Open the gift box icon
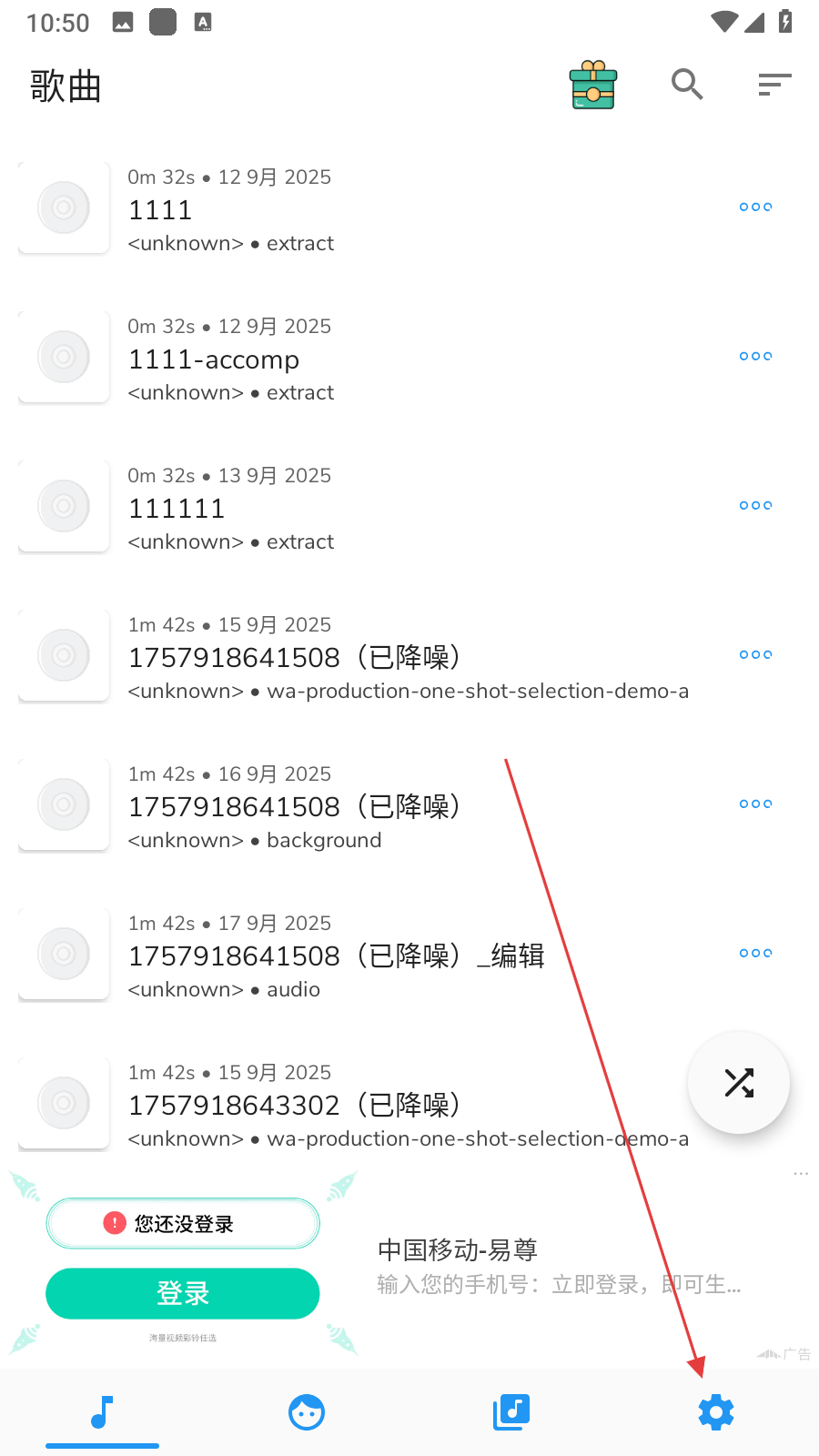 click(x=593, y=85)
